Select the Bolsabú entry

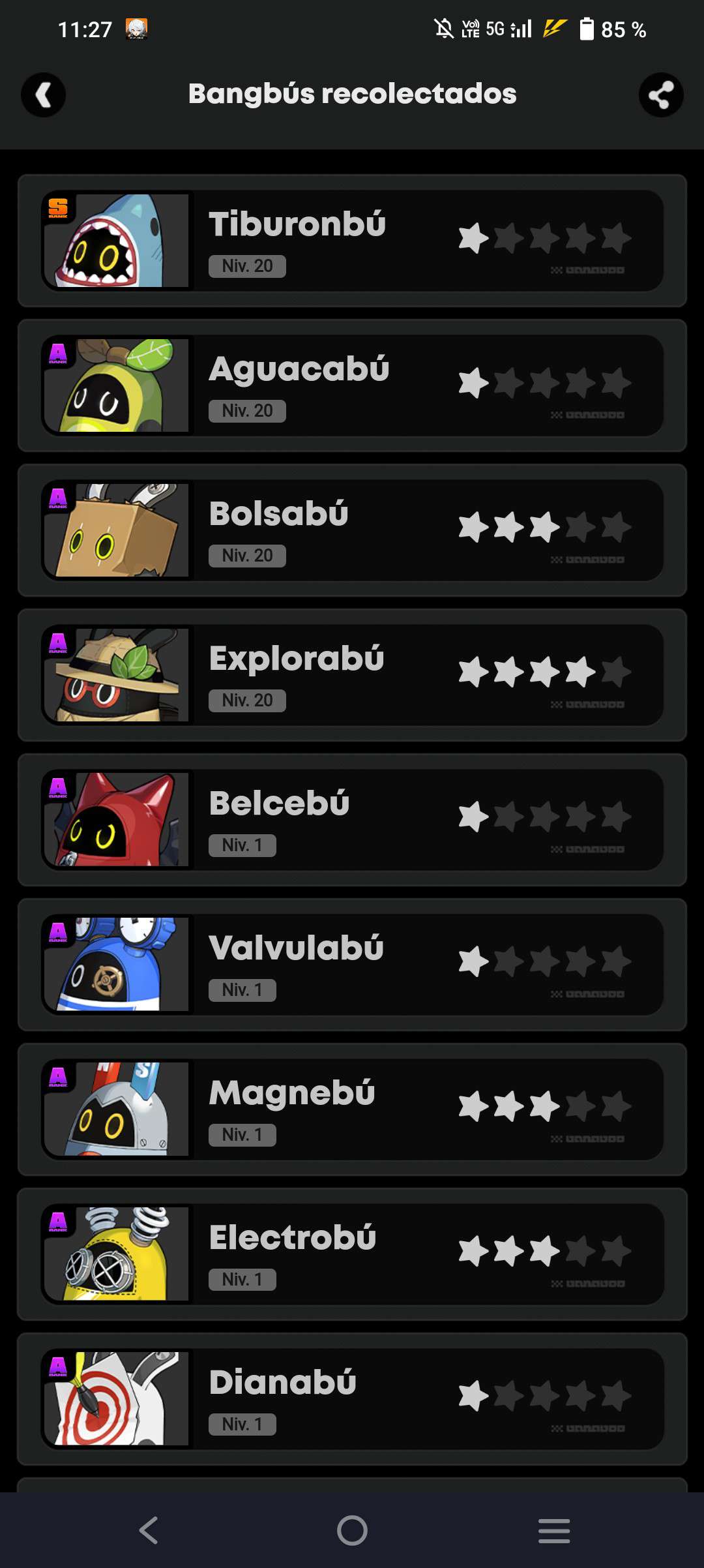[x=352, y=530]
